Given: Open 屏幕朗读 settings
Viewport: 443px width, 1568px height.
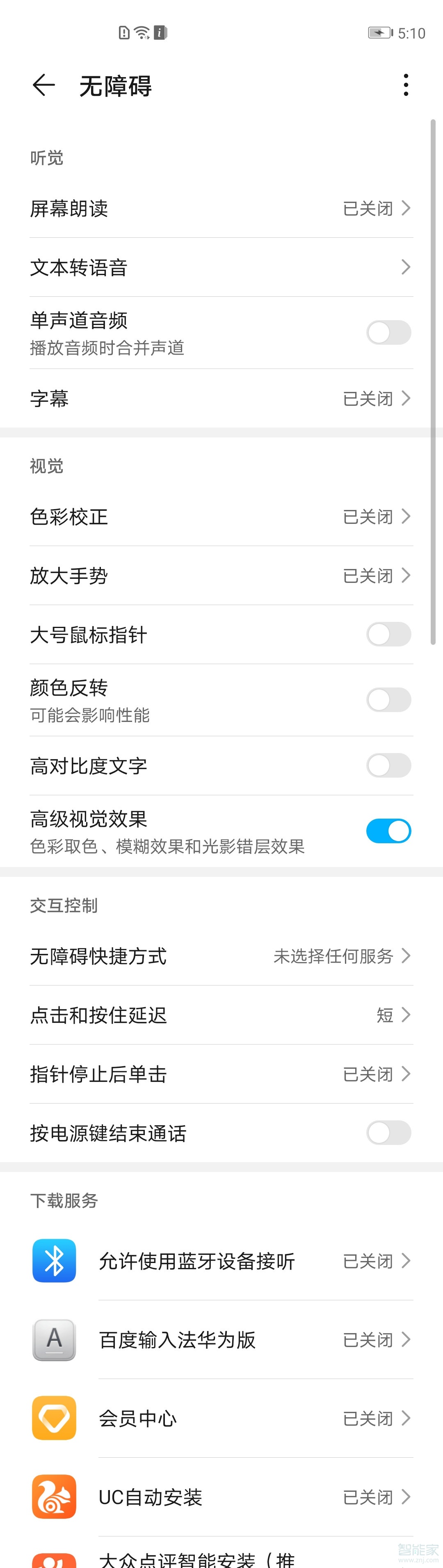Looking at the screenshot, I should point(221,209).
